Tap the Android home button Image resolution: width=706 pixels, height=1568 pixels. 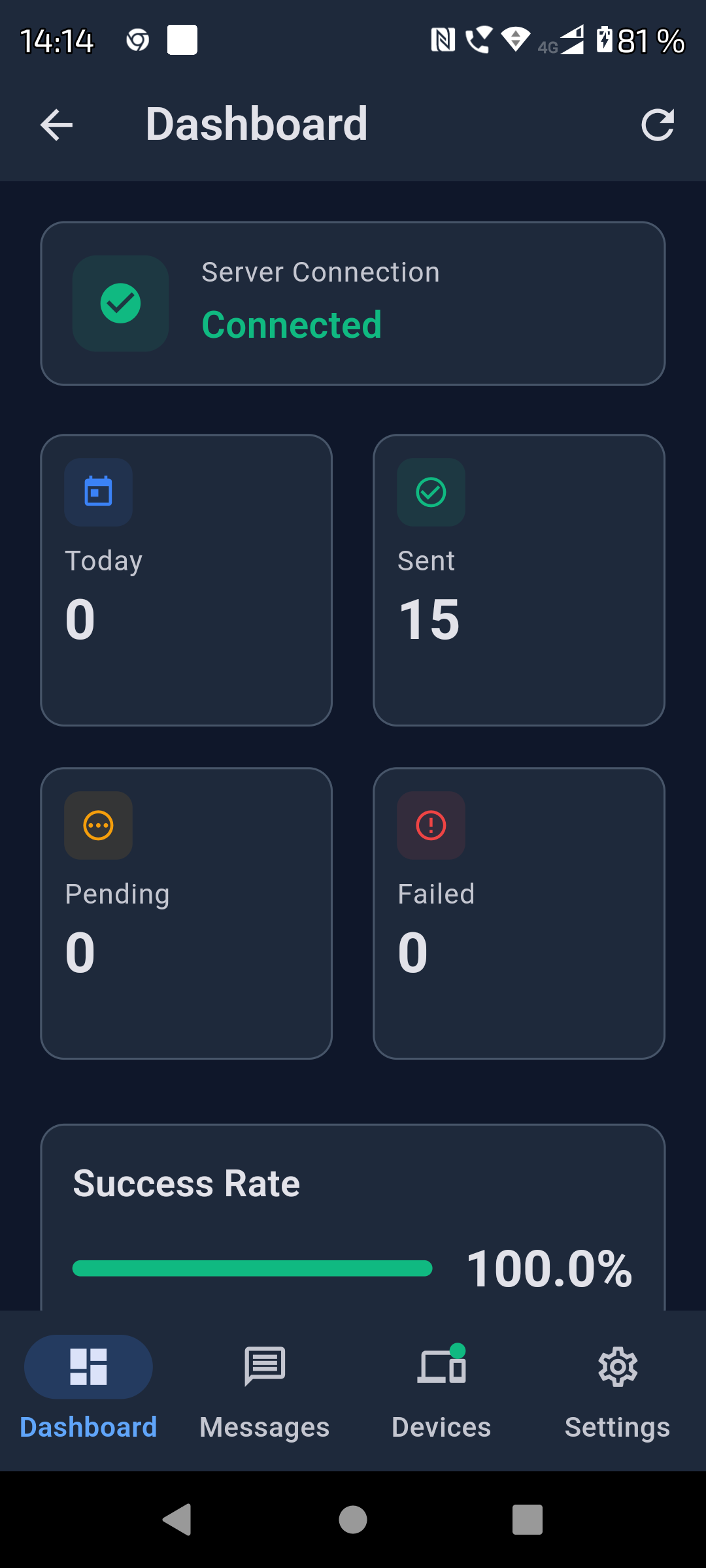click(352, 1518)
